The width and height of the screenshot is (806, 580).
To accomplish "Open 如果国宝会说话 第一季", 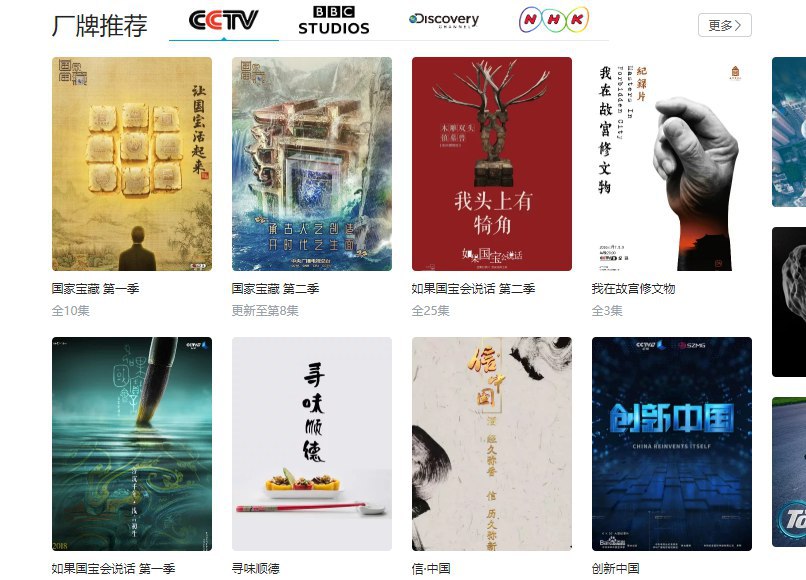I will tap(132, 443).
